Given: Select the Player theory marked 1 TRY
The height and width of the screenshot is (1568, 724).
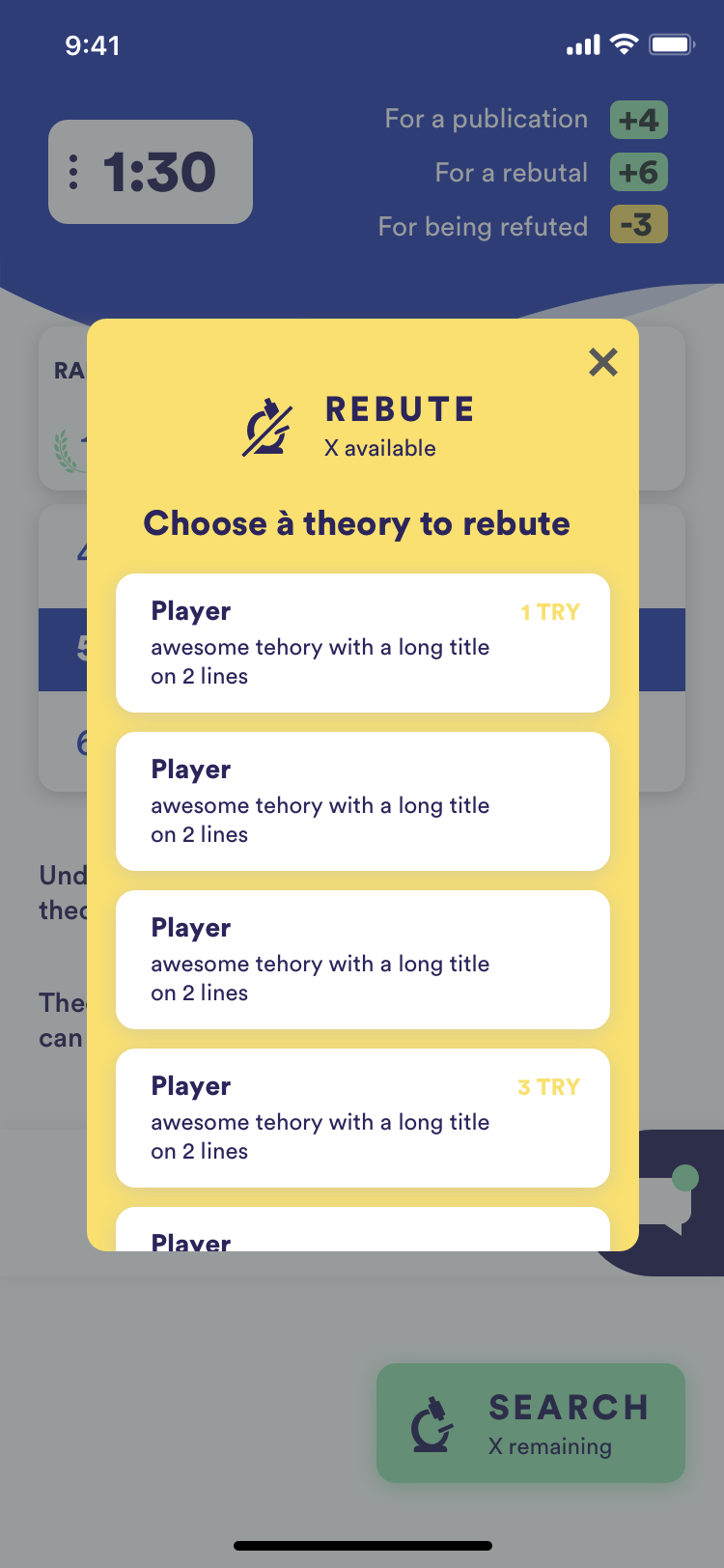Looking at the screenshot, I should pos(363,643).
